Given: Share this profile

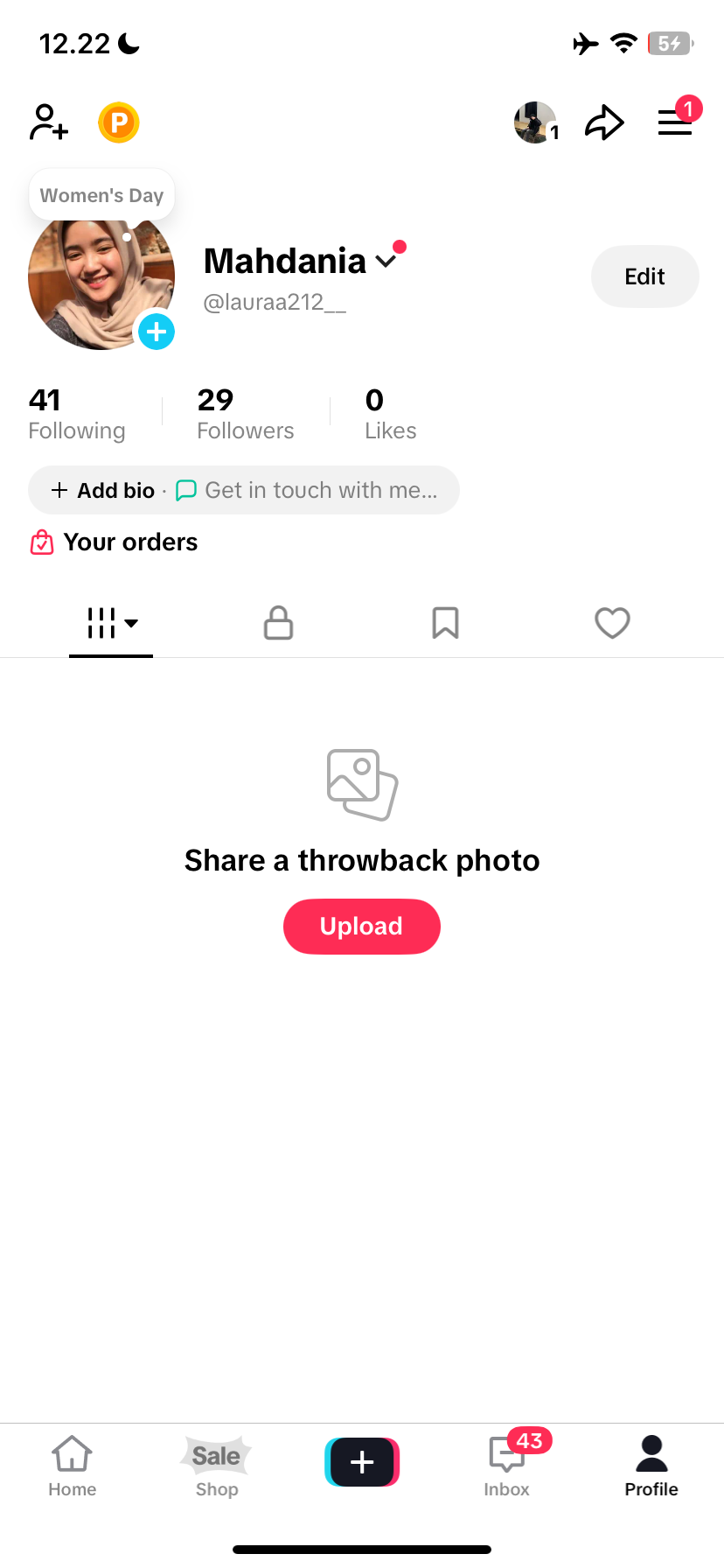Looking at the screenshot, I should 604,122.
